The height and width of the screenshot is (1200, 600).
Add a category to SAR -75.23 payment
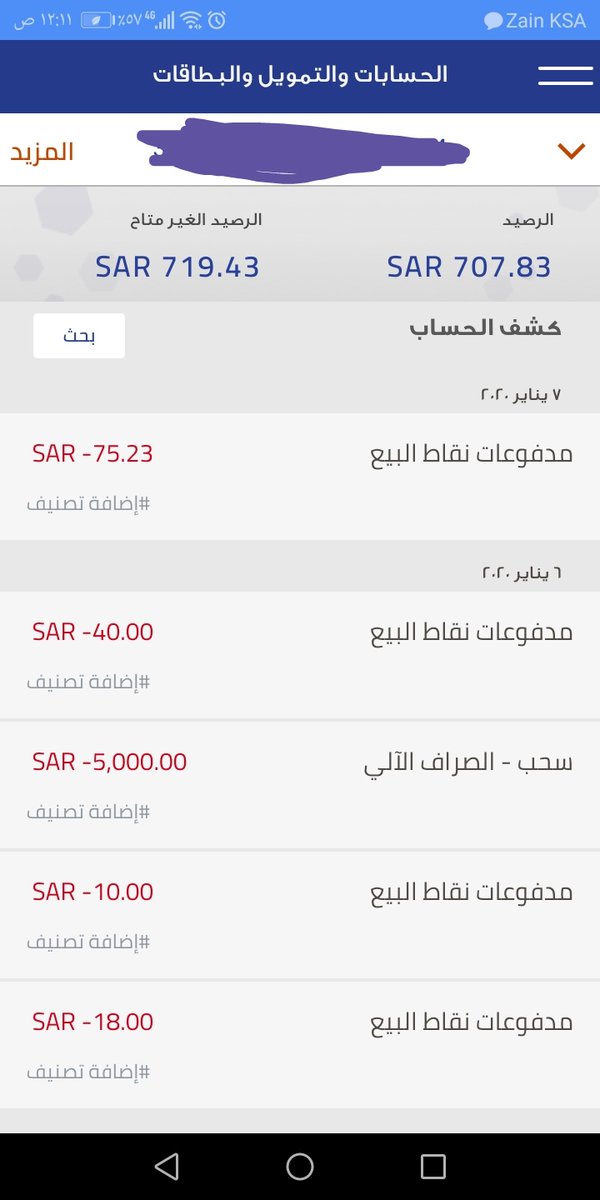(88, 504)
